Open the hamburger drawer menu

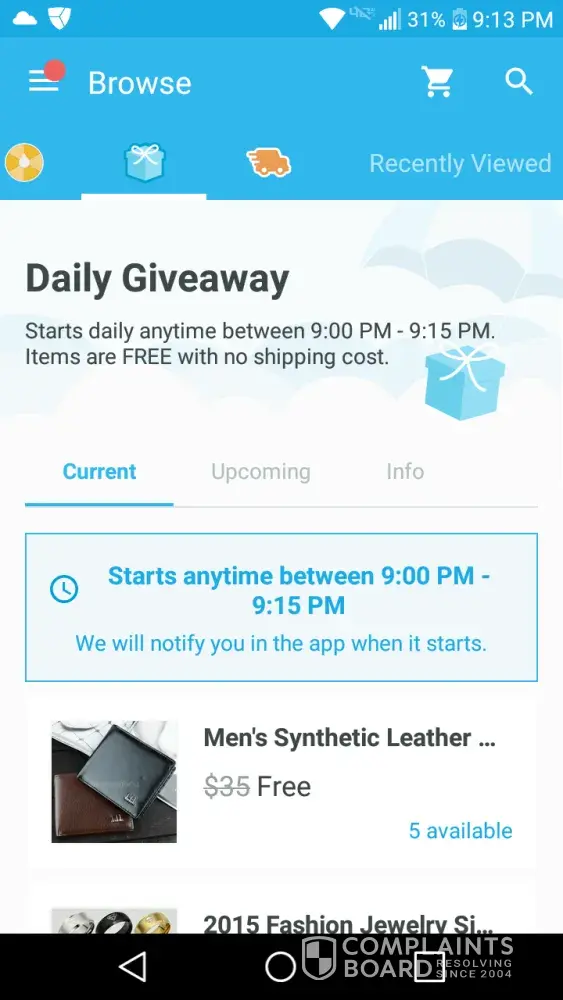pos(44,81)
